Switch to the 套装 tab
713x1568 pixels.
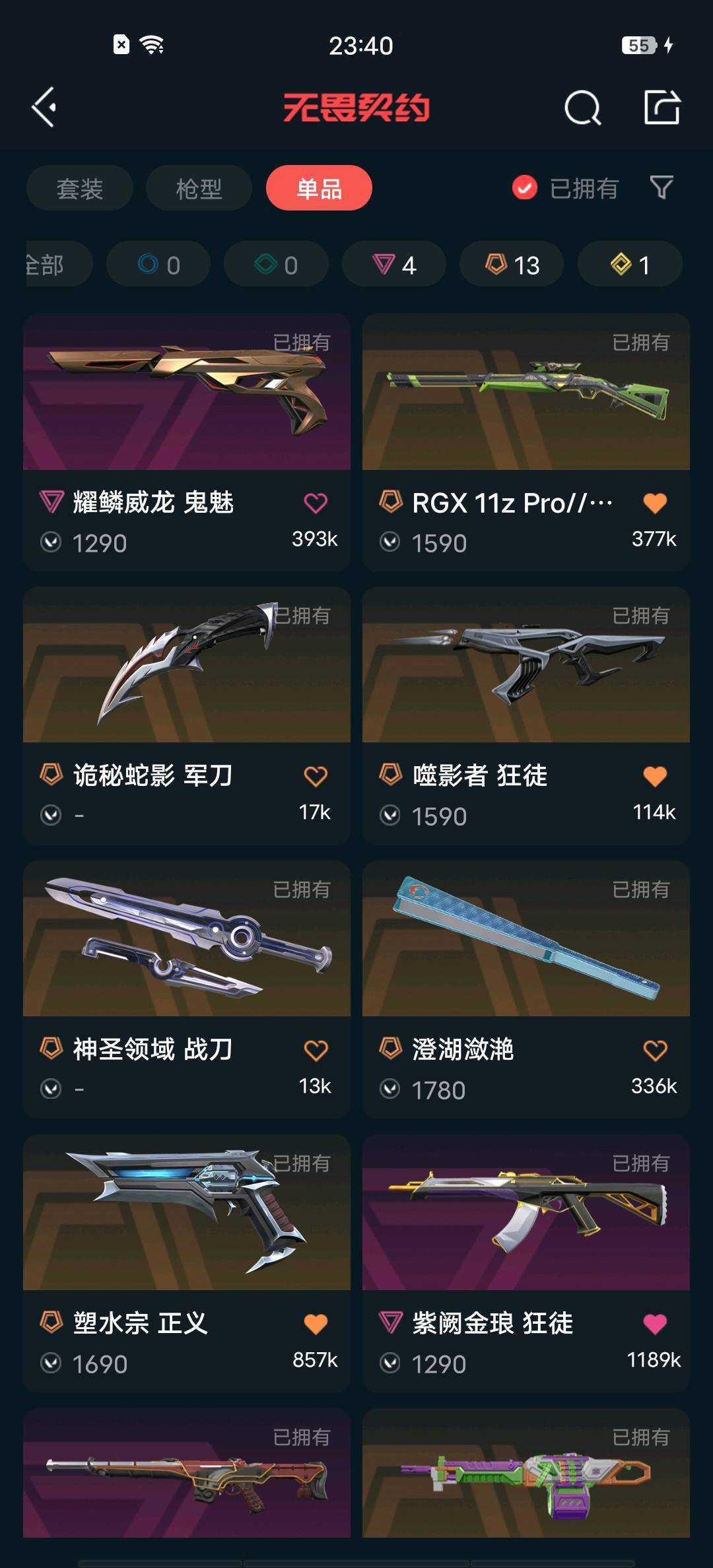pyautogui.click(x=80, y=189)
